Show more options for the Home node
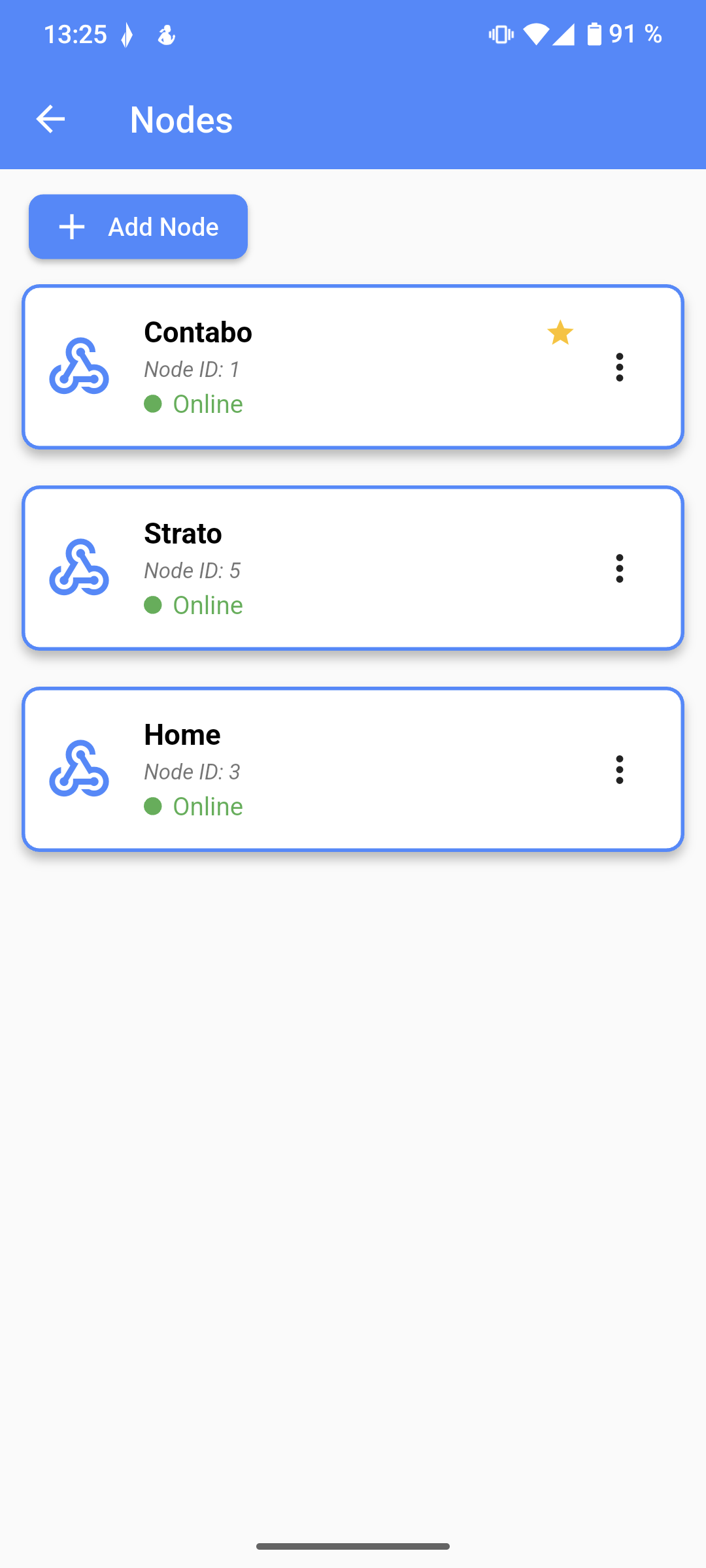 (x=620, y=770)
